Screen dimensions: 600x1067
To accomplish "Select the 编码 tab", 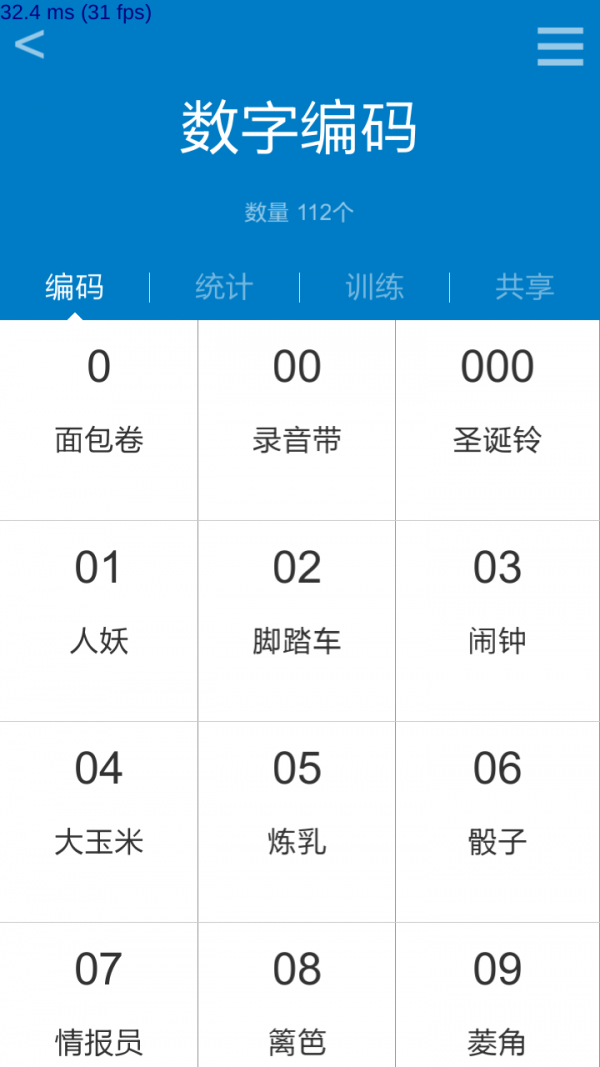I will tap(74, 288).
